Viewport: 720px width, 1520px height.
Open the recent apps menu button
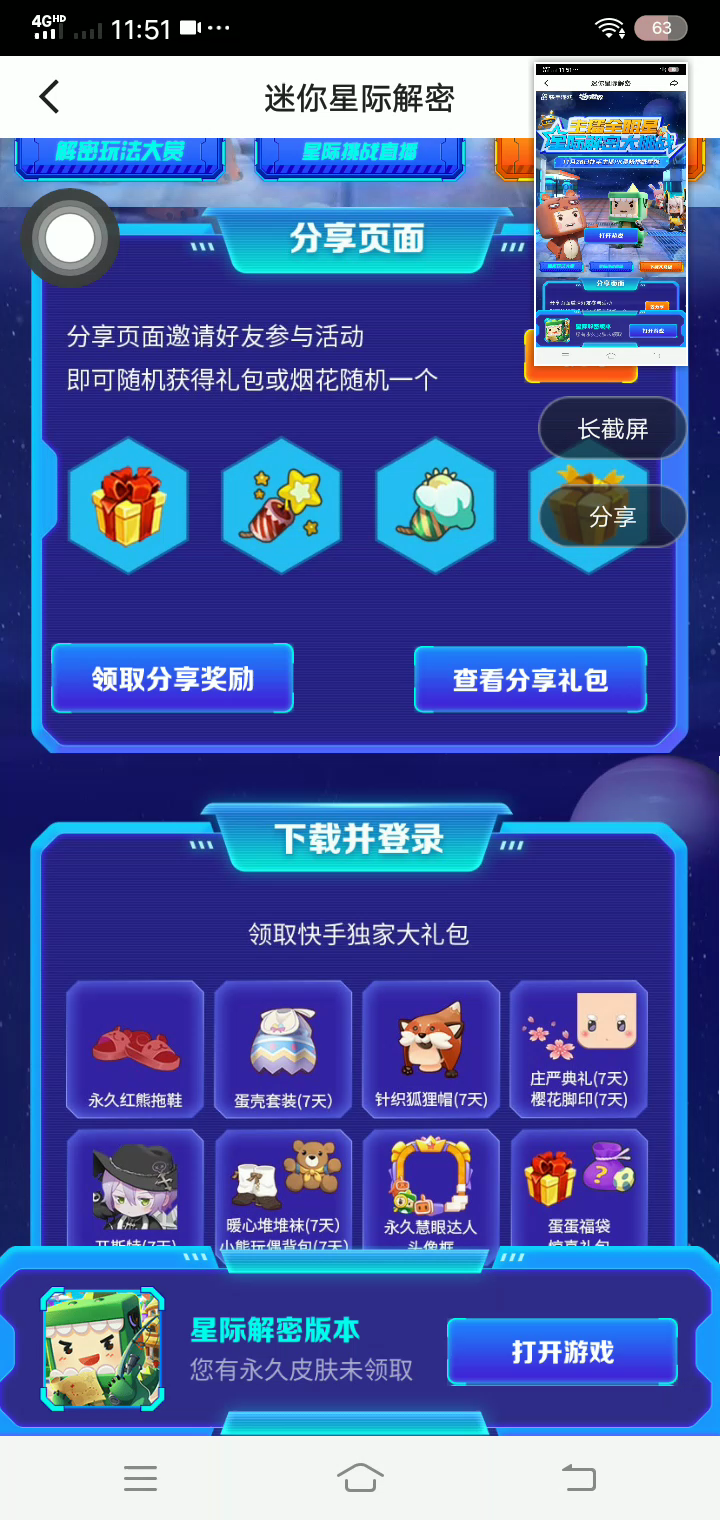pyautogui.click(x=140, y=1478)
